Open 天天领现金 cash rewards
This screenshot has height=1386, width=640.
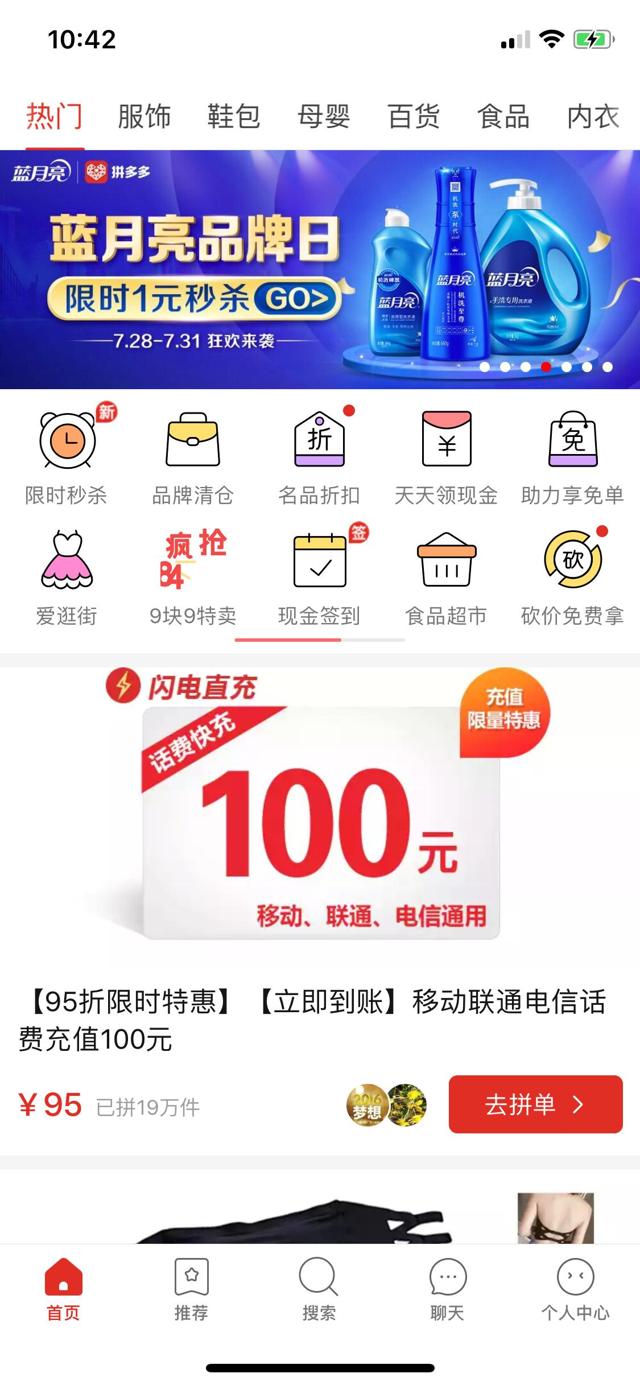pos(446,456)
